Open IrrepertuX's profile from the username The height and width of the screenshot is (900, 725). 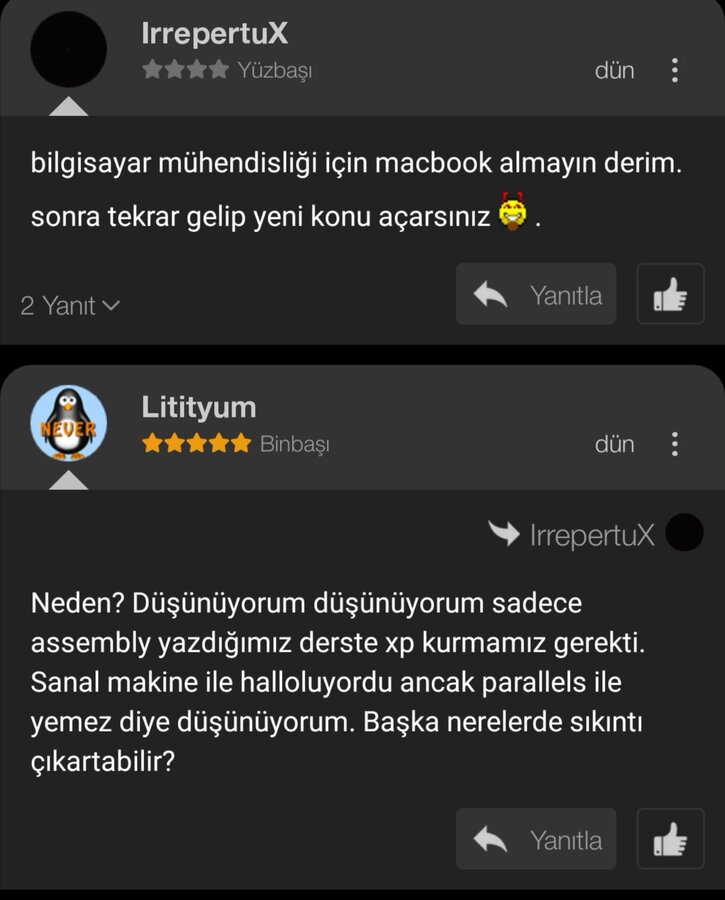(x=214, y=34)
